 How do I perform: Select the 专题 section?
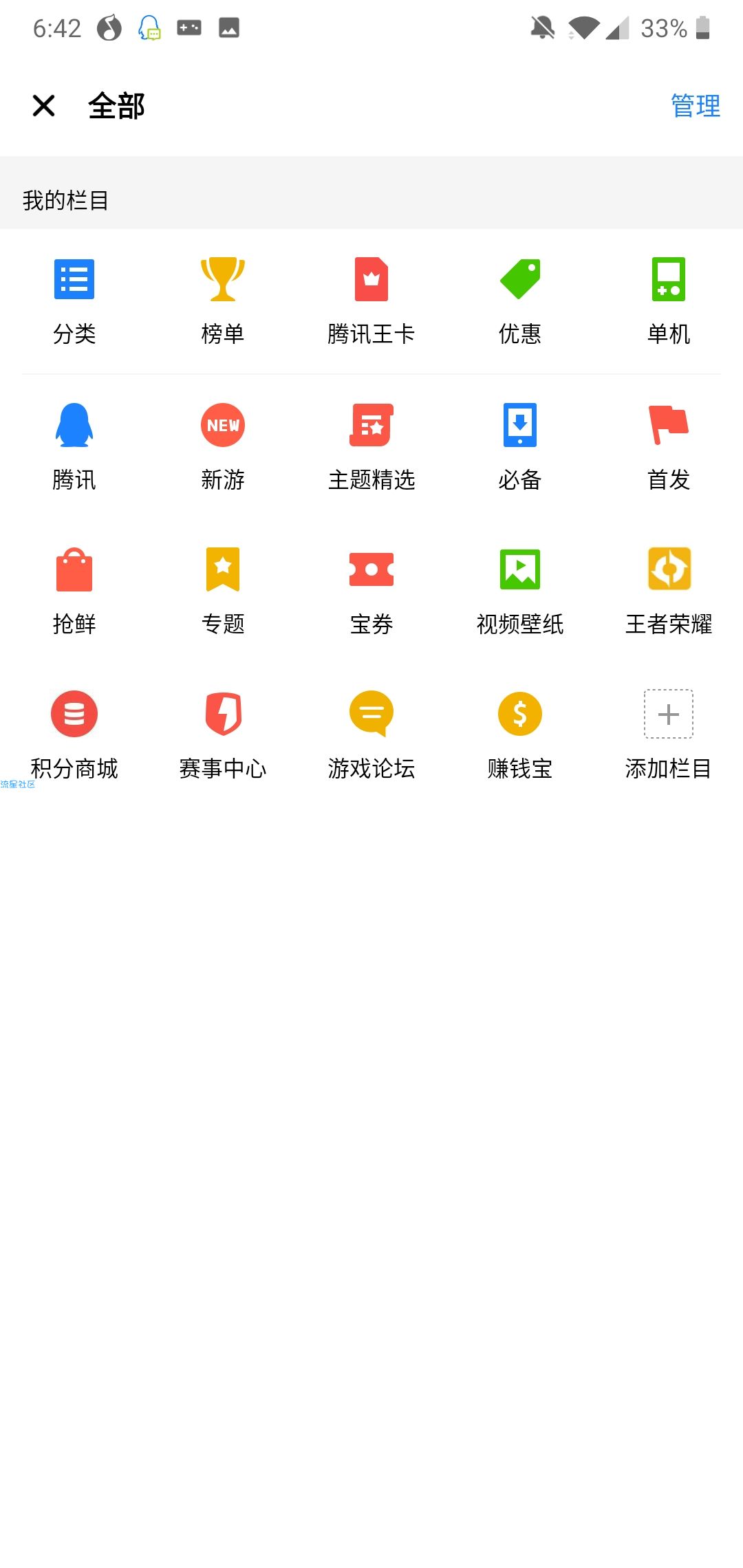click(x=223, y=591)
